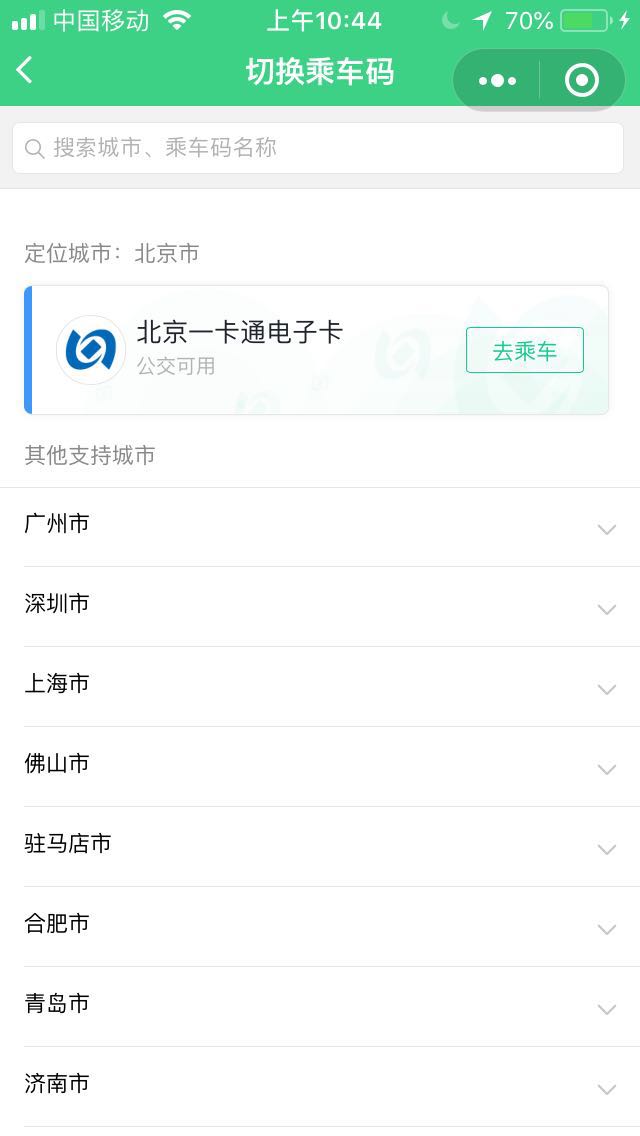Open the 北京一卡通电子卡 card
This screenshot has height=1136, width=640.
pyautogui.click(x=240, y=349)
